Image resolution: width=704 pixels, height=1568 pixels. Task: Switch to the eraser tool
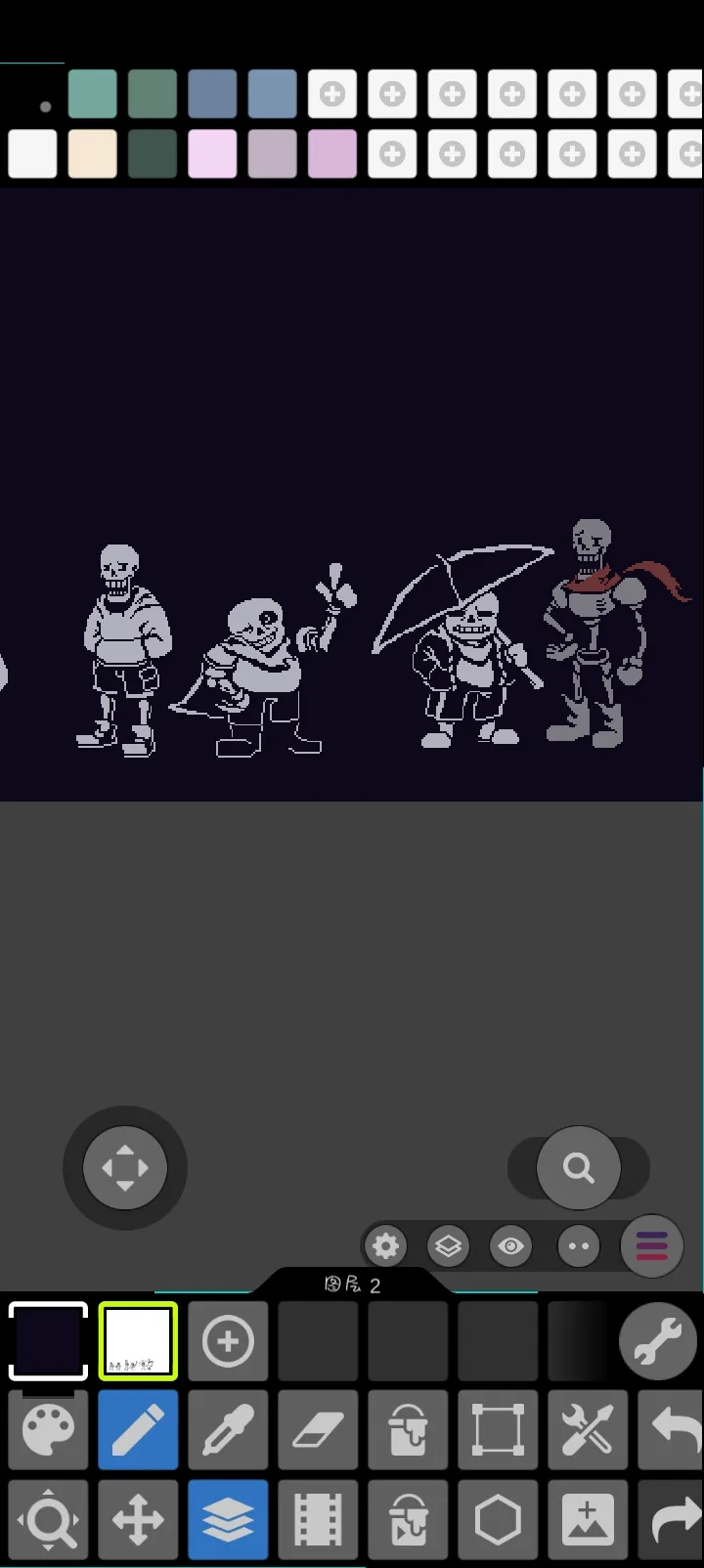point(318,1431)
